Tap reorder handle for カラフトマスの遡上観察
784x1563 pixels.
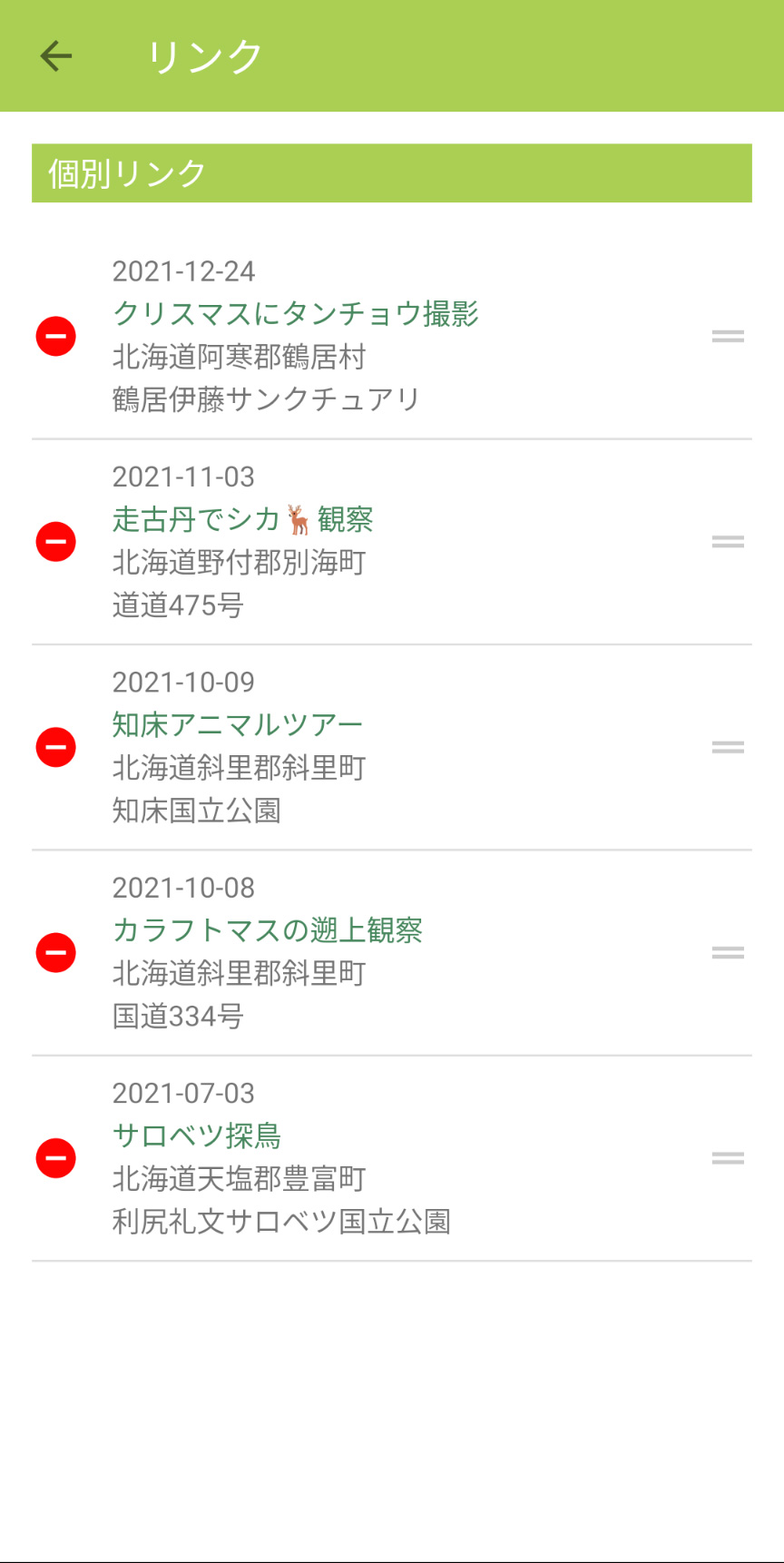coord(728,953)
